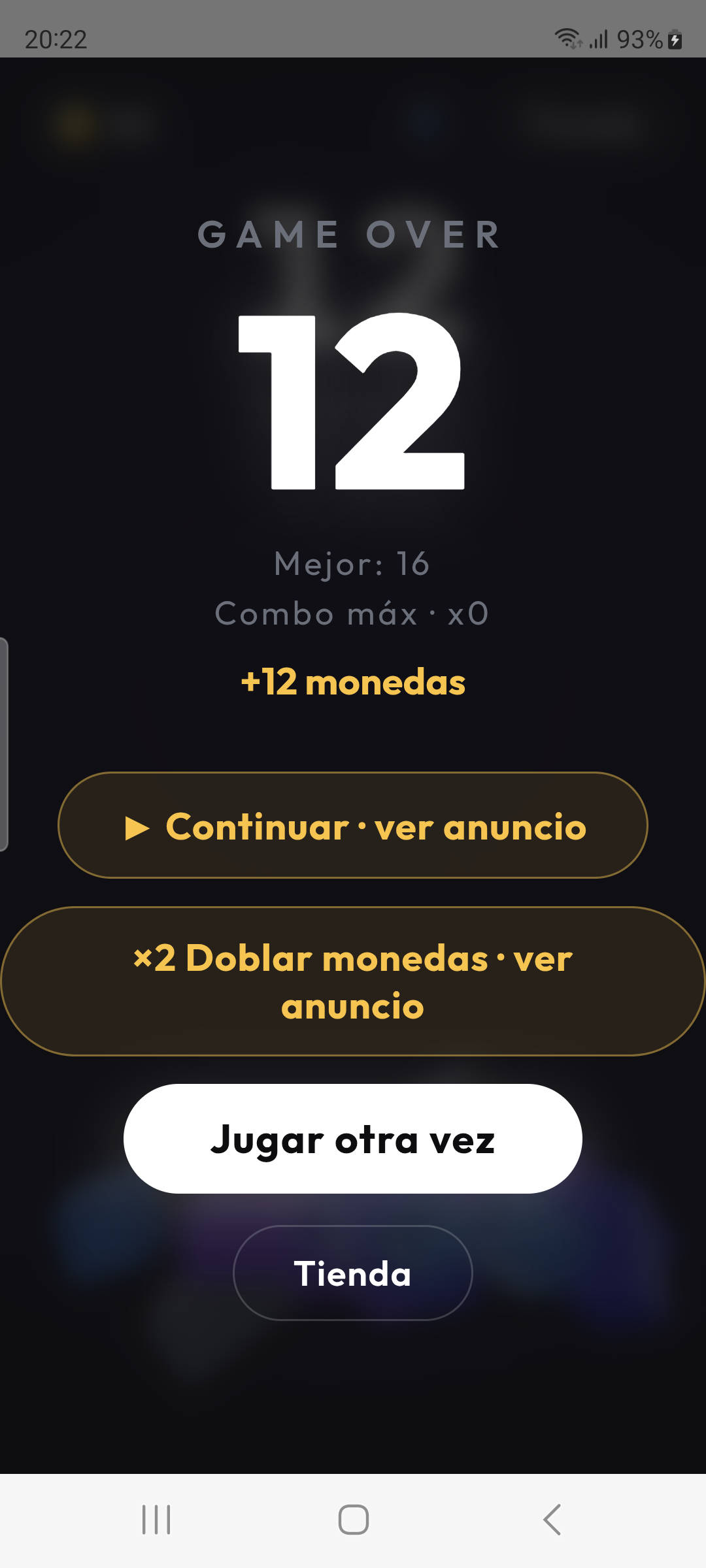Select Jugar otra vez to restart
The image size is (706, 1568).
click(x=353, y=1139)
